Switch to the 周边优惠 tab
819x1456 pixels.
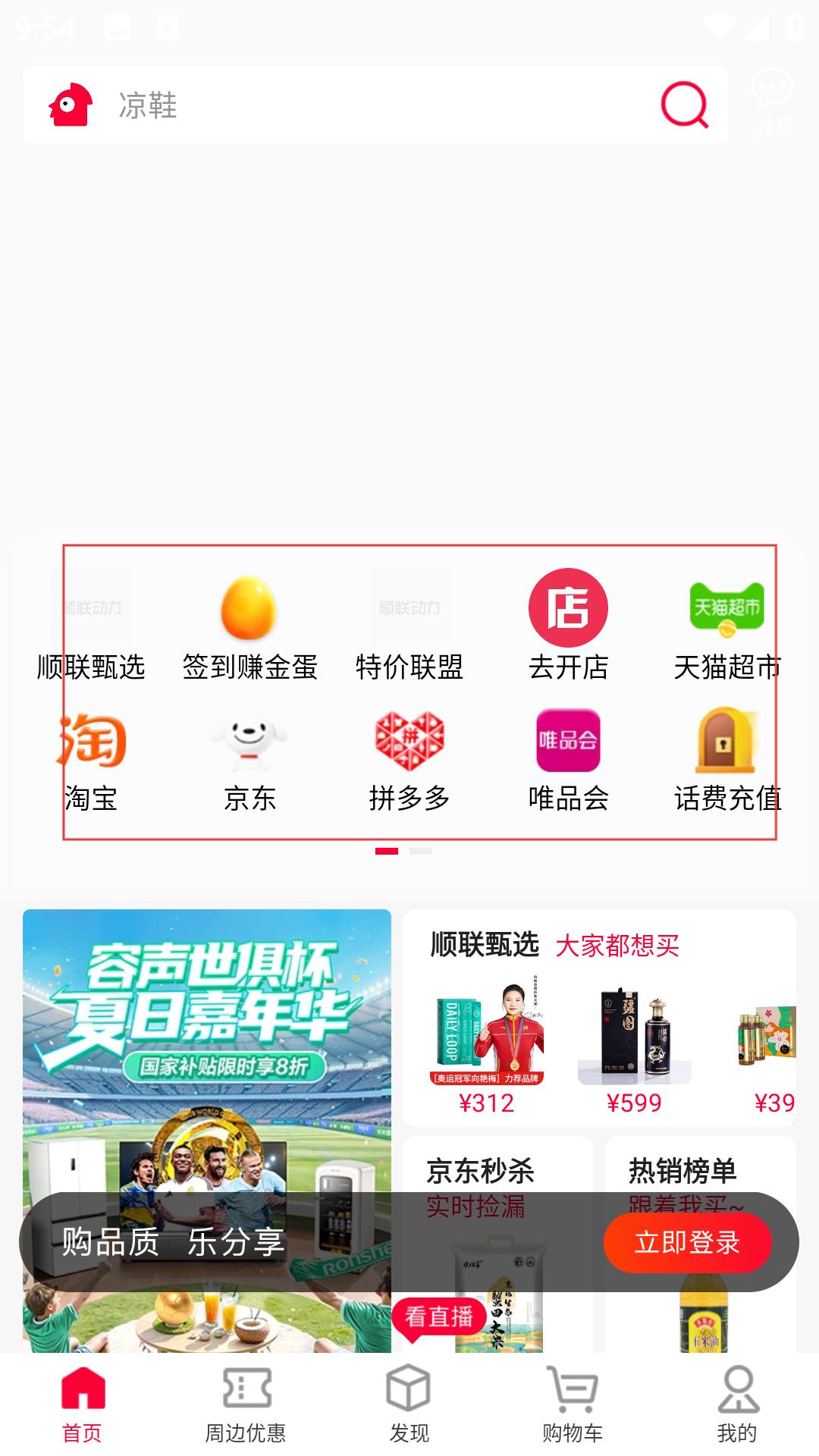[x=246, y=1404]
